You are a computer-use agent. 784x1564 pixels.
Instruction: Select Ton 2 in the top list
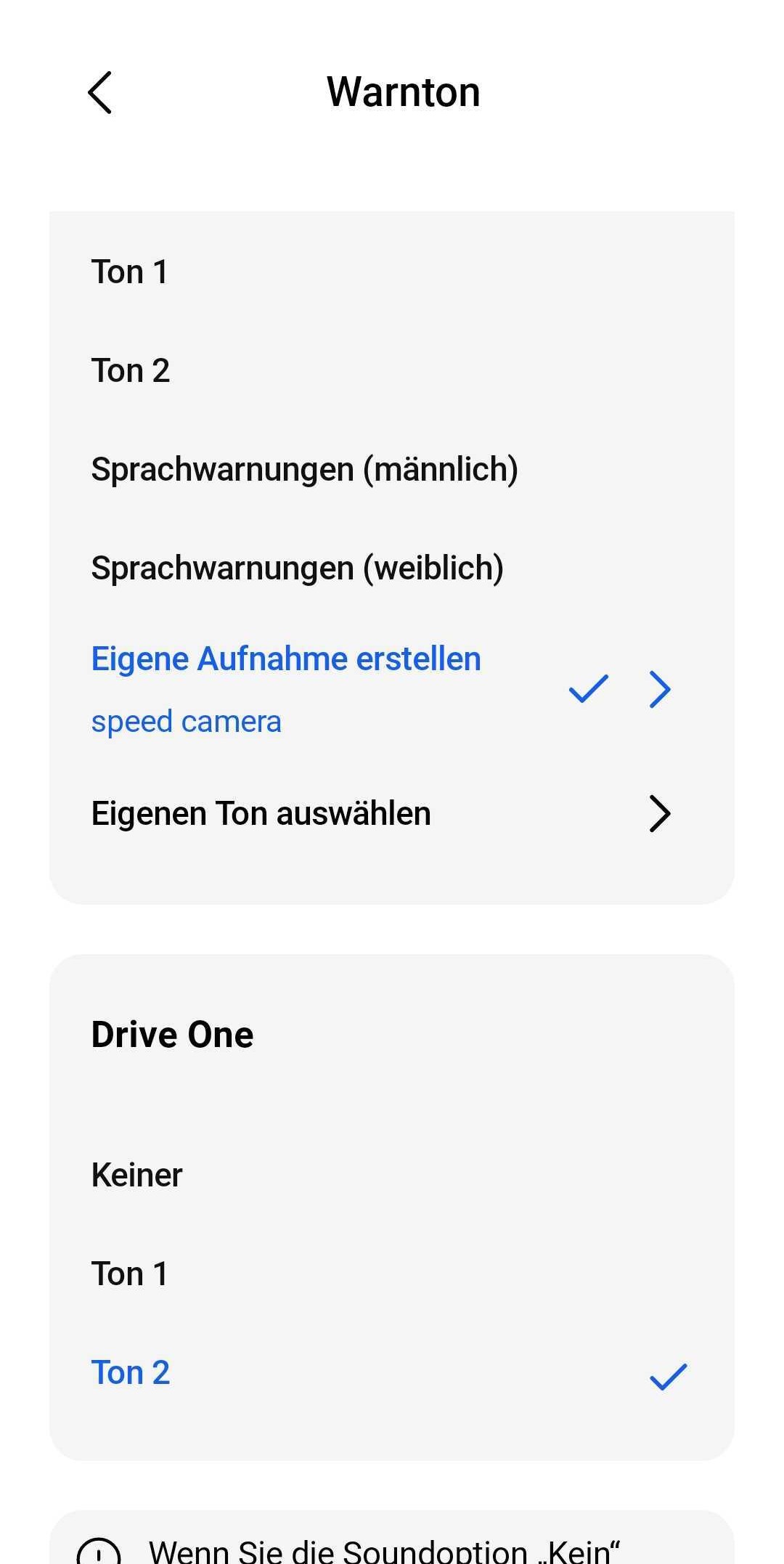(131, 371)
